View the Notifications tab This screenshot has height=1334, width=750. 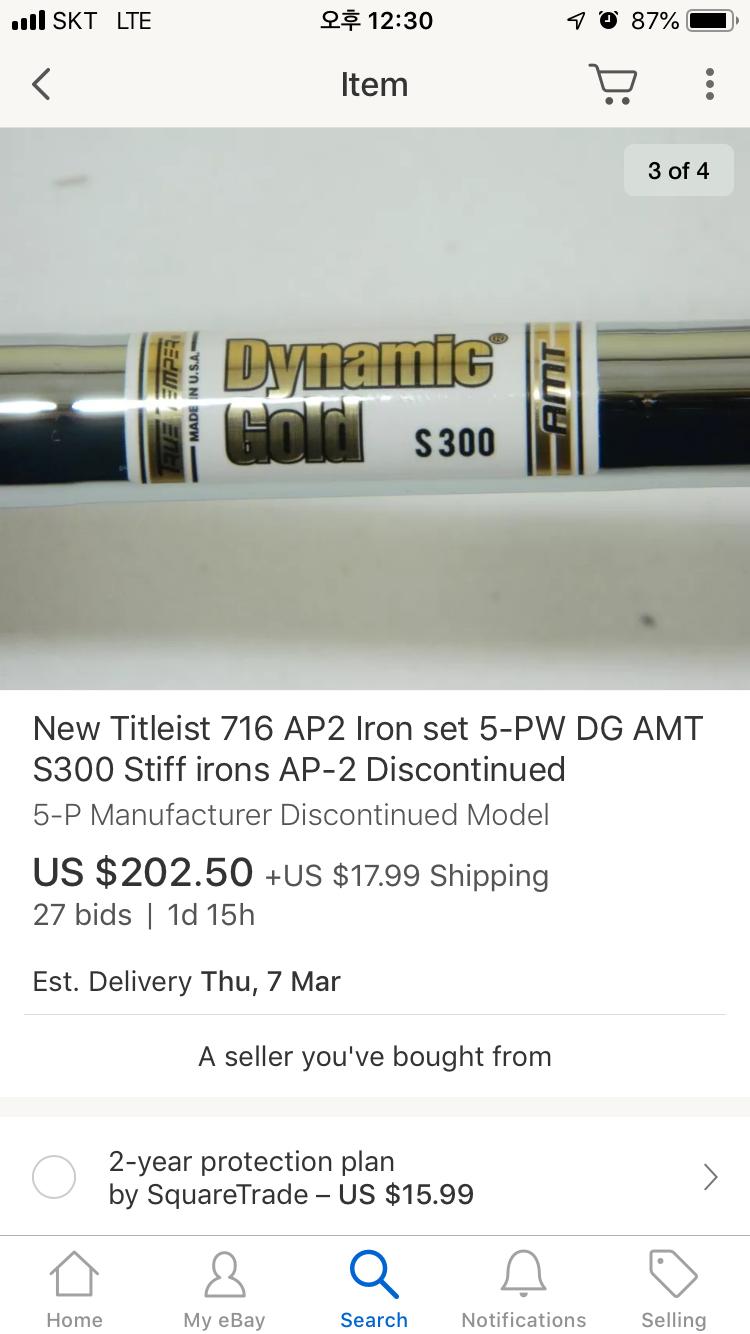click(x=524, y=1289)
